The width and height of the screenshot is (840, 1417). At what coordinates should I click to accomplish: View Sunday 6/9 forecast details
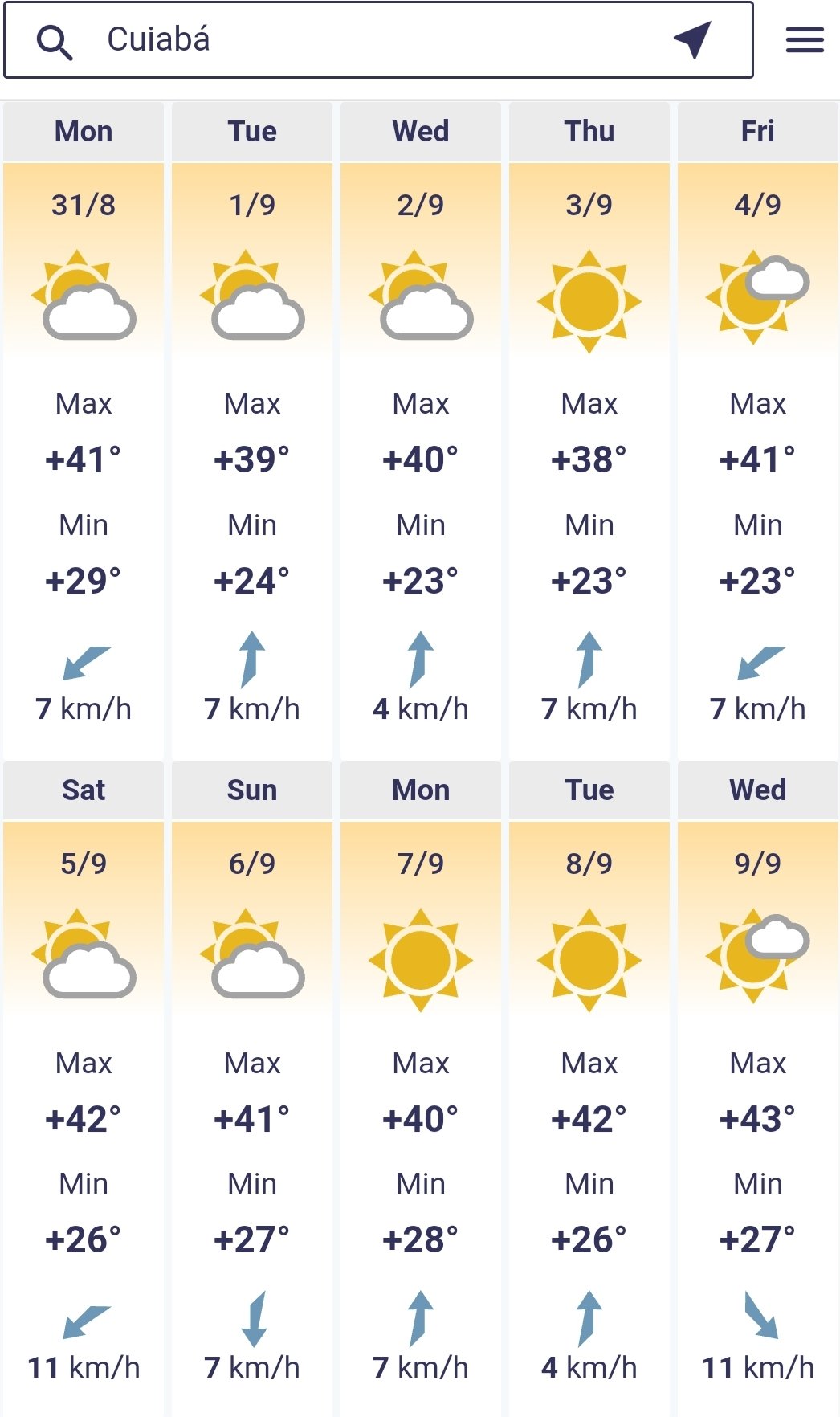[252, 1088]
